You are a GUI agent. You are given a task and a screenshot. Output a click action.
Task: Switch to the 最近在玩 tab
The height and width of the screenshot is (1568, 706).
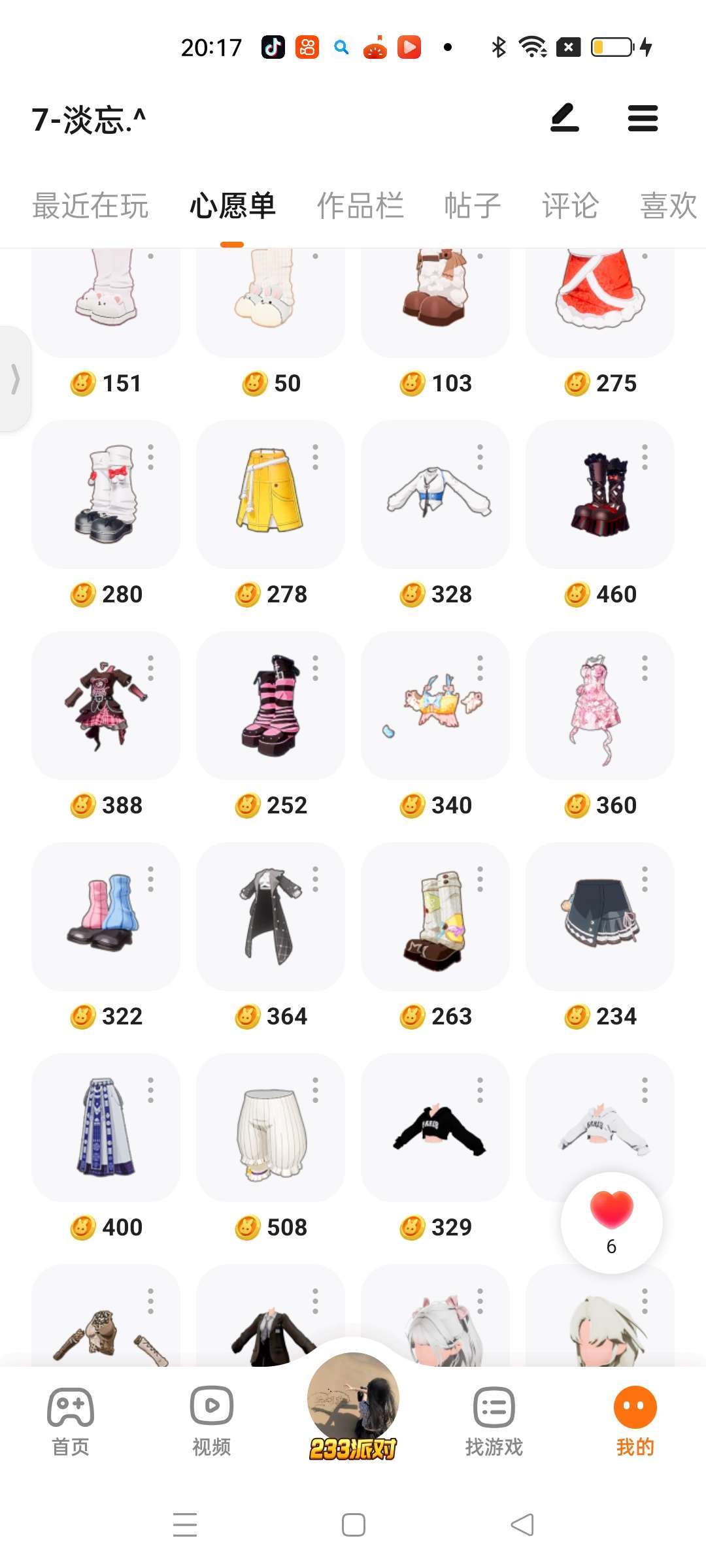[x=90, y=206]
